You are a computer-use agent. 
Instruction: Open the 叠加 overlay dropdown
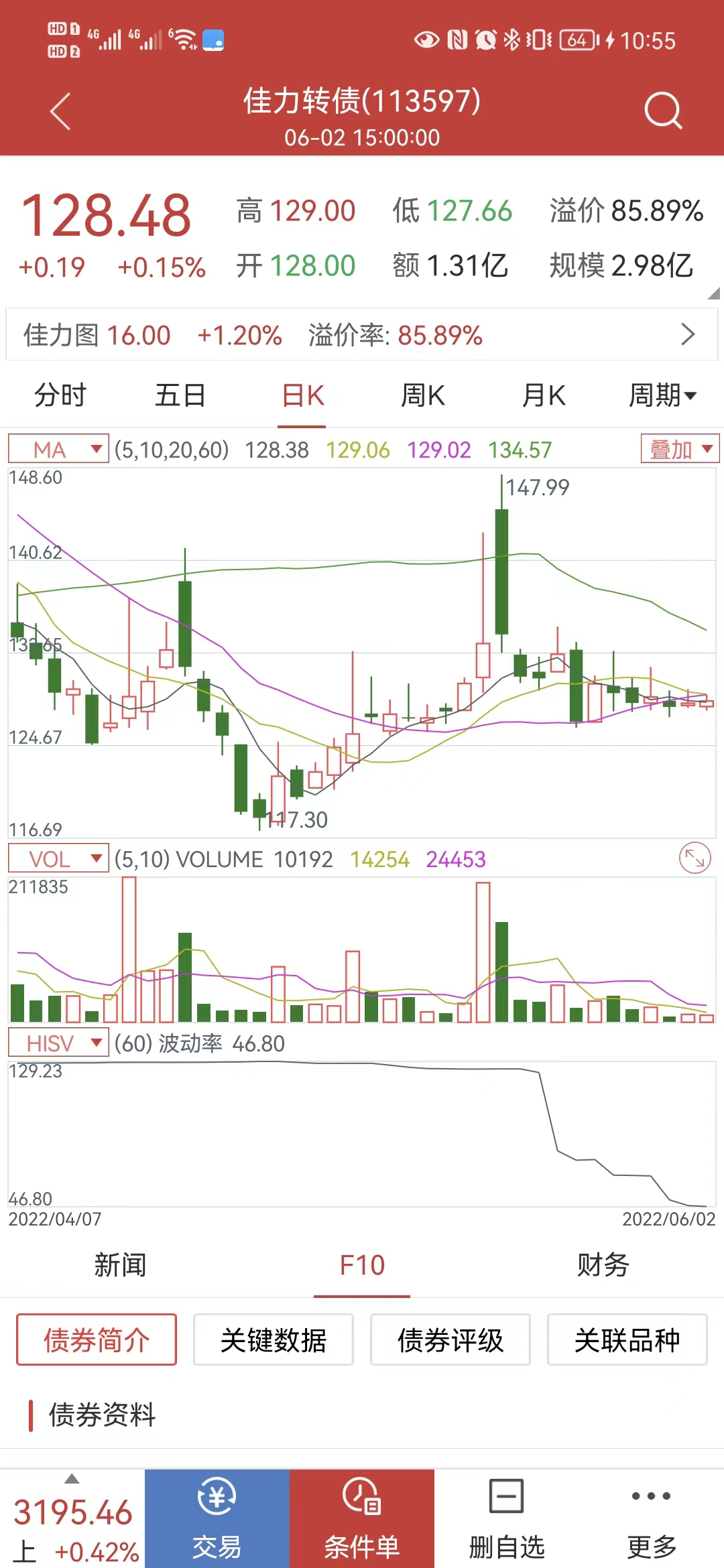click(679, 449)
